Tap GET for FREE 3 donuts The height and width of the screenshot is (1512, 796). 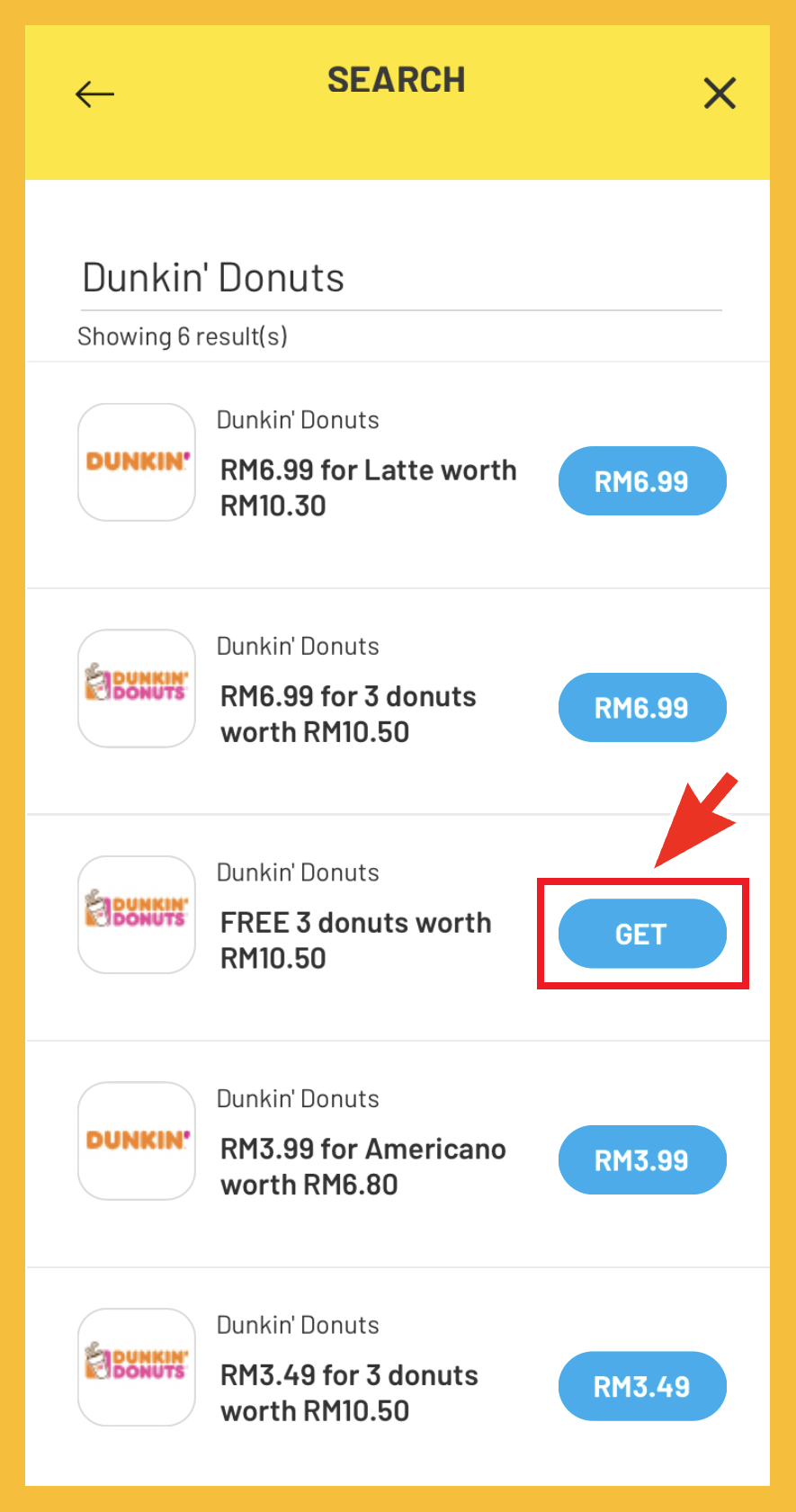click(641, 935)
